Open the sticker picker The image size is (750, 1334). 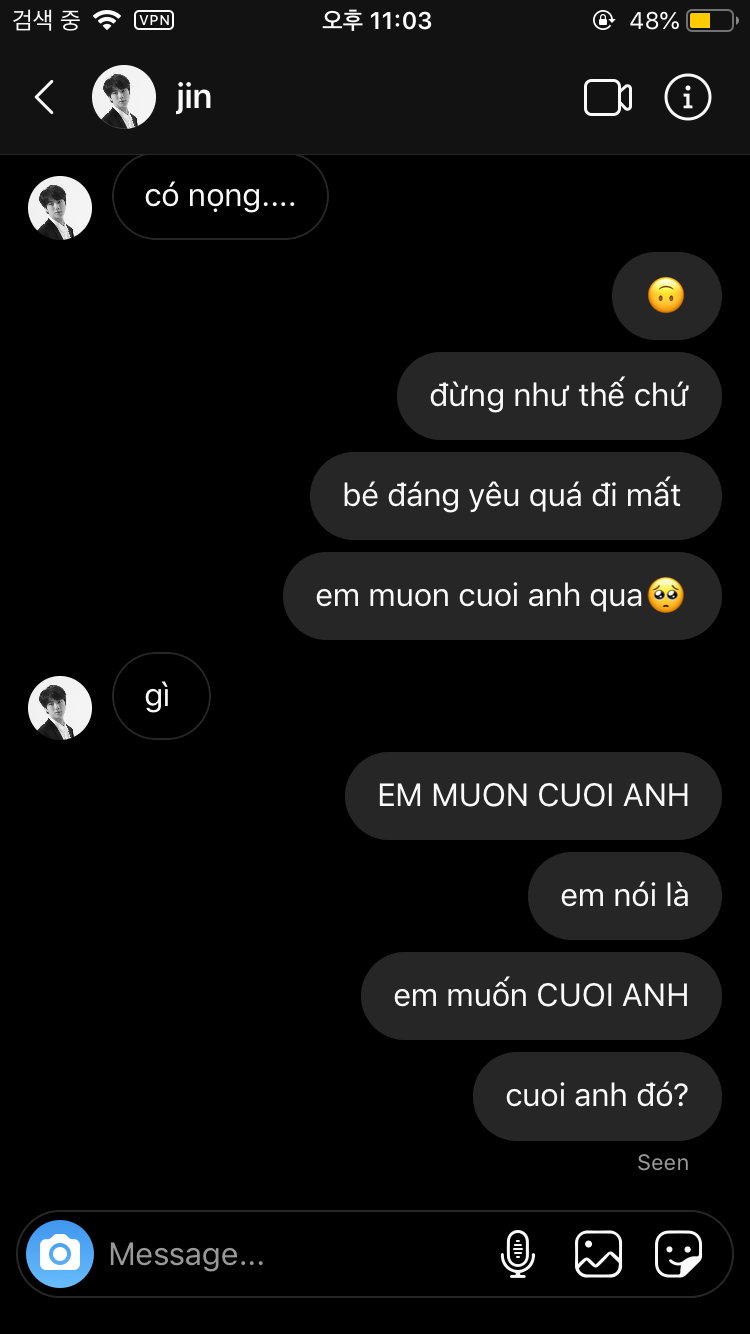point(678,1254)
